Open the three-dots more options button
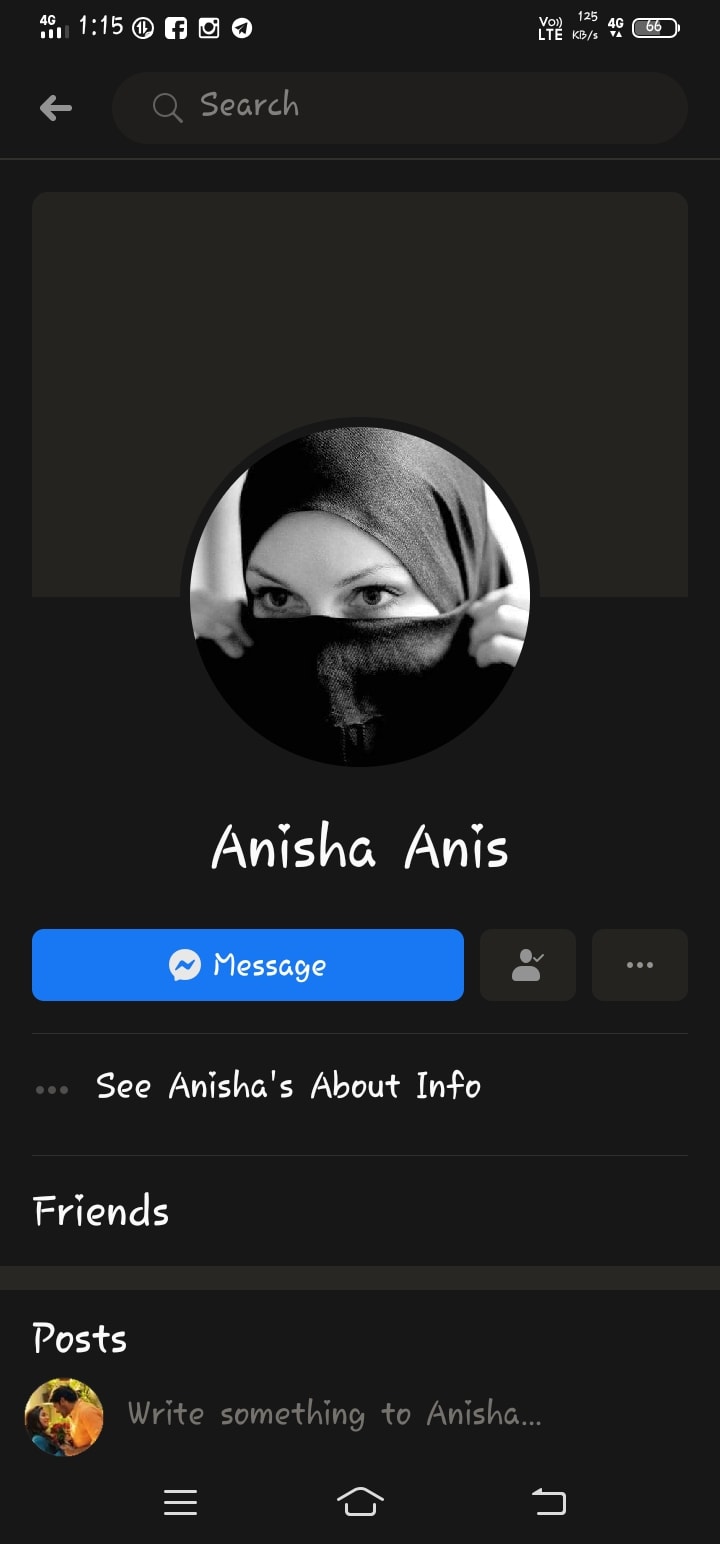720x1544 pixels. point(640,965)
